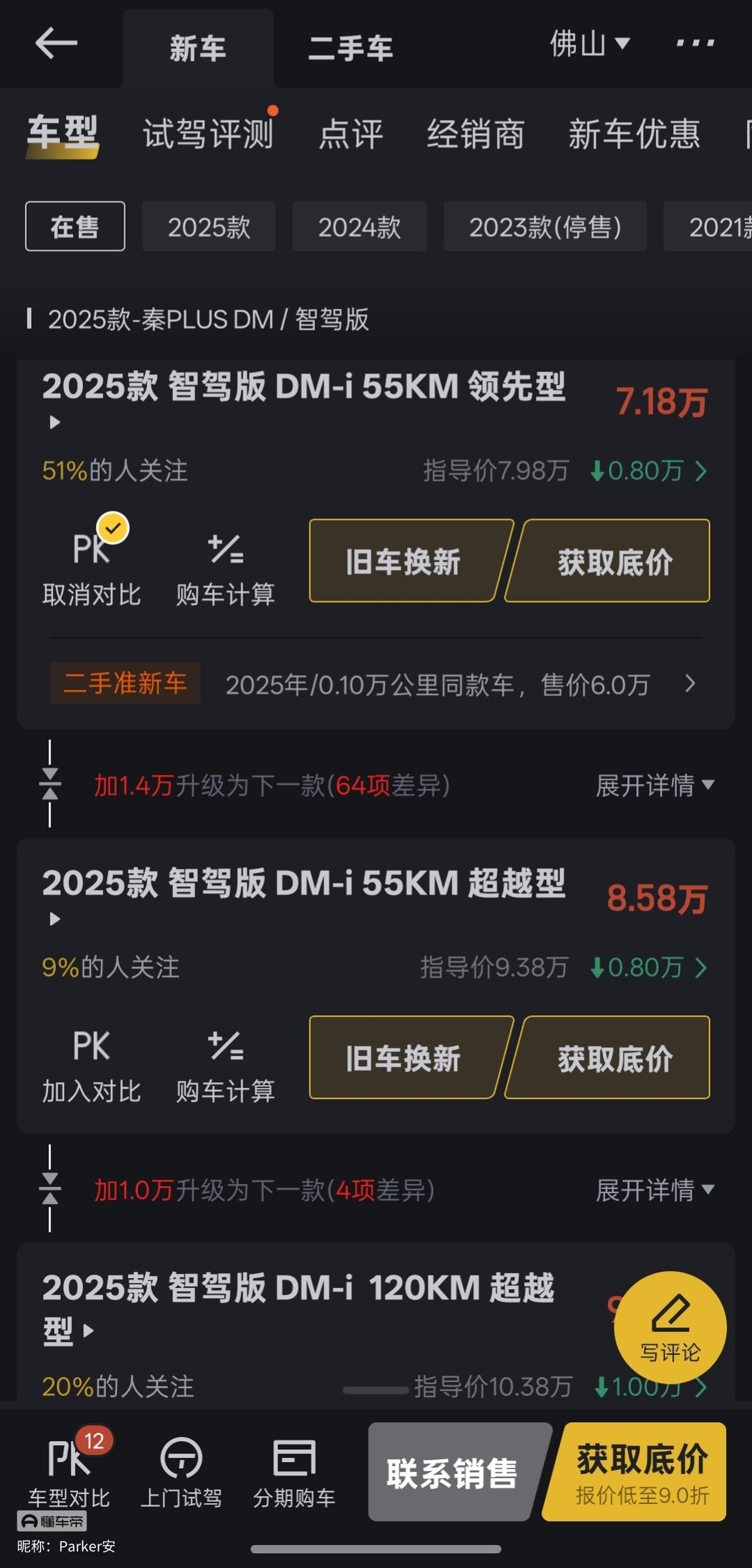Expand details for 加1.4万 upgrade differences
Screen dimensions: 752x1568
(x=654, y=785)
